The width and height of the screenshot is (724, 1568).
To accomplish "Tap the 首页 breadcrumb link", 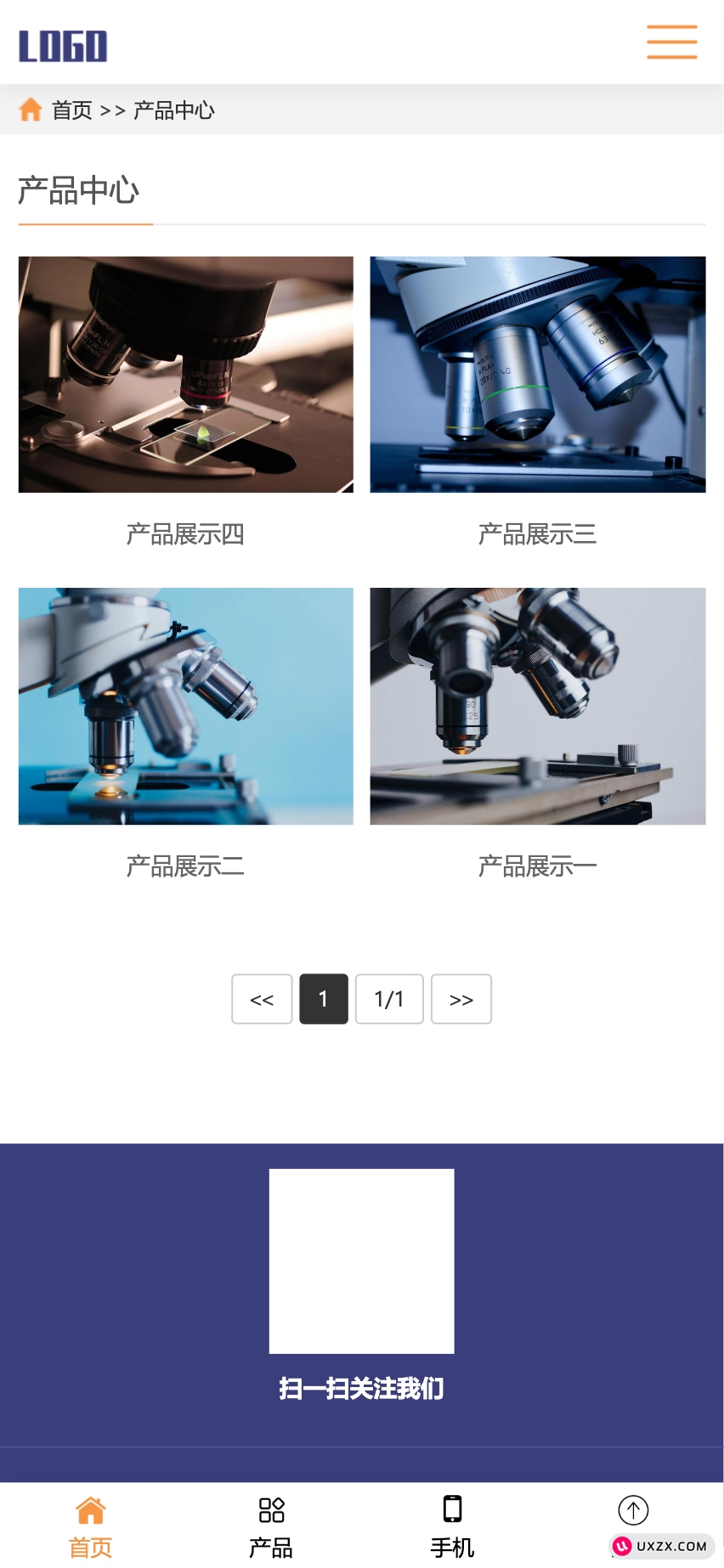I will click(71, 110).
